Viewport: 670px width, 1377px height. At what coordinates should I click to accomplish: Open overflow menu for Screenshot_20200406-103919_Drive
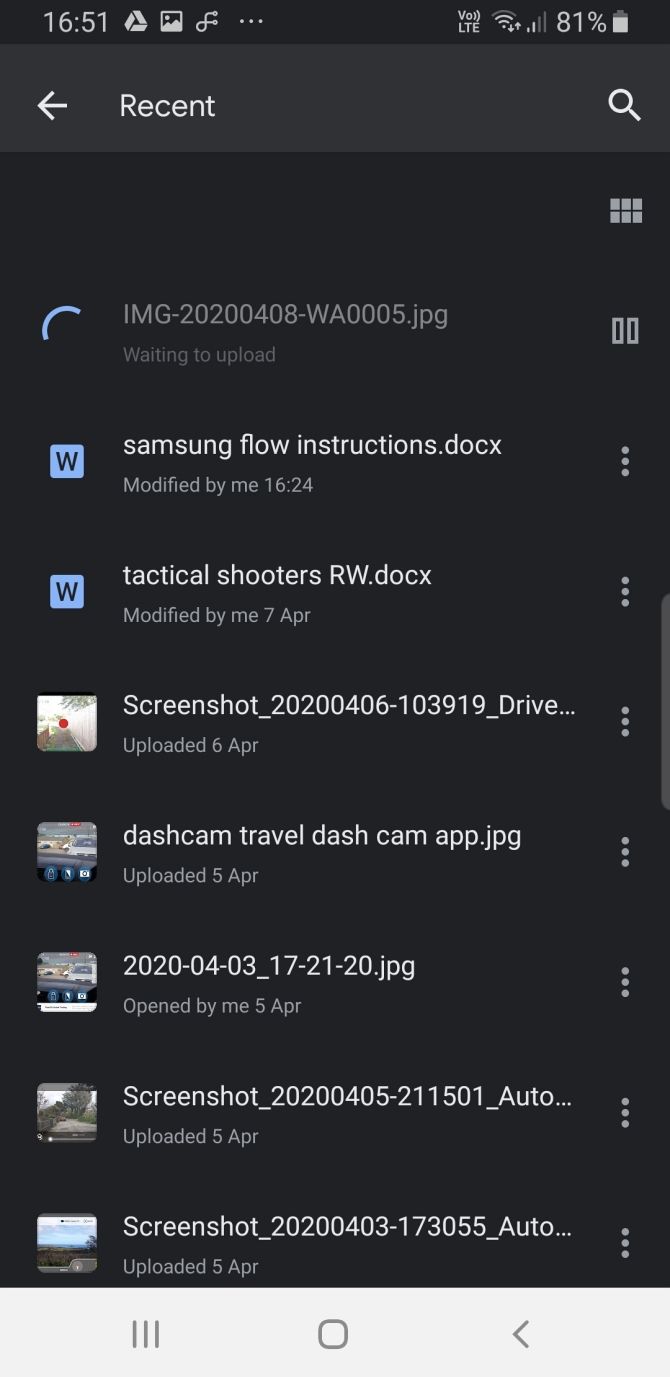625,722
